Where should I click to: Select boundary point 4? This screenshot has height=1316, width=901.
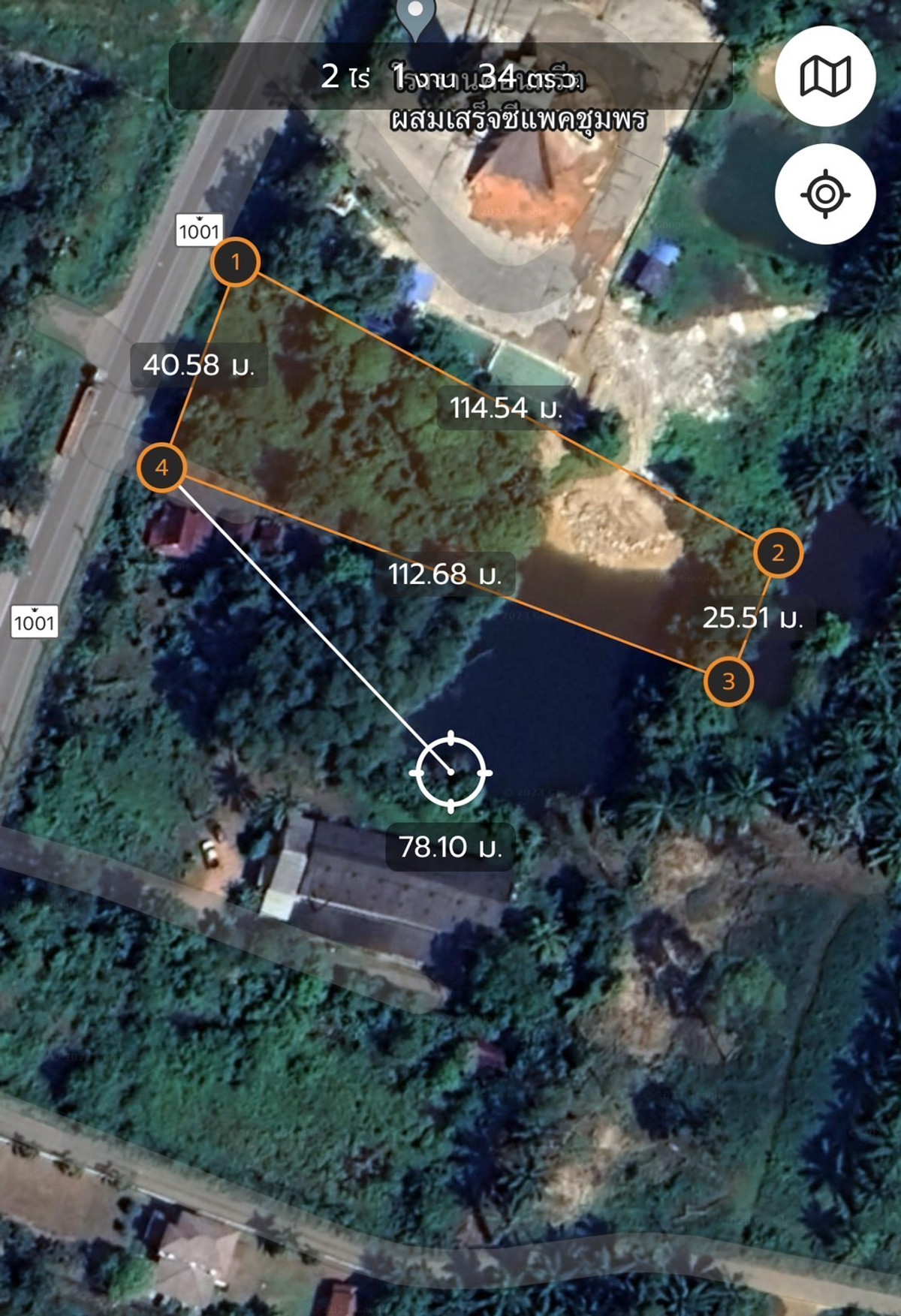tap(162, 468)
